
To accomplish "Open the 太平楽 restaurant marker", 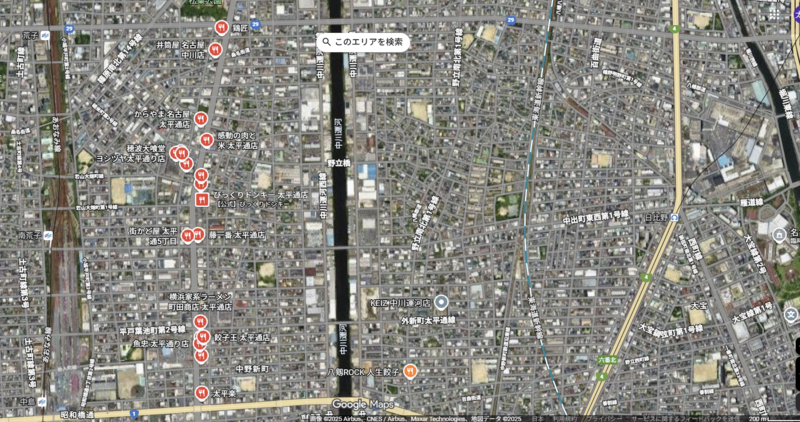I will (x=202, y=393).
